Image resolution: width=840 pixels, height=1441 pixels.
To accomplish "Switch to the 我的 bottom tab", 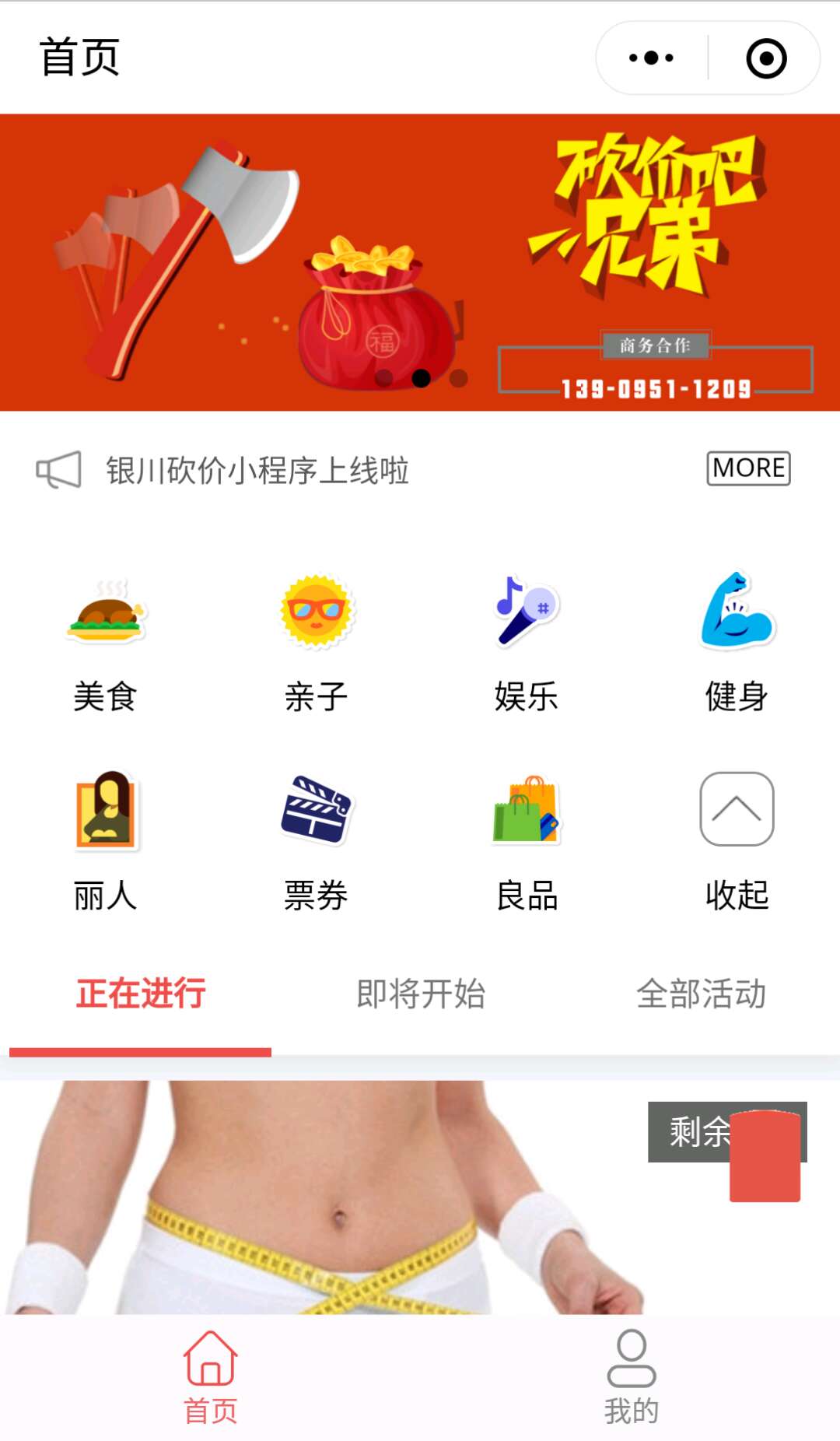I will pyautogui.click(x=631, y=1377).
